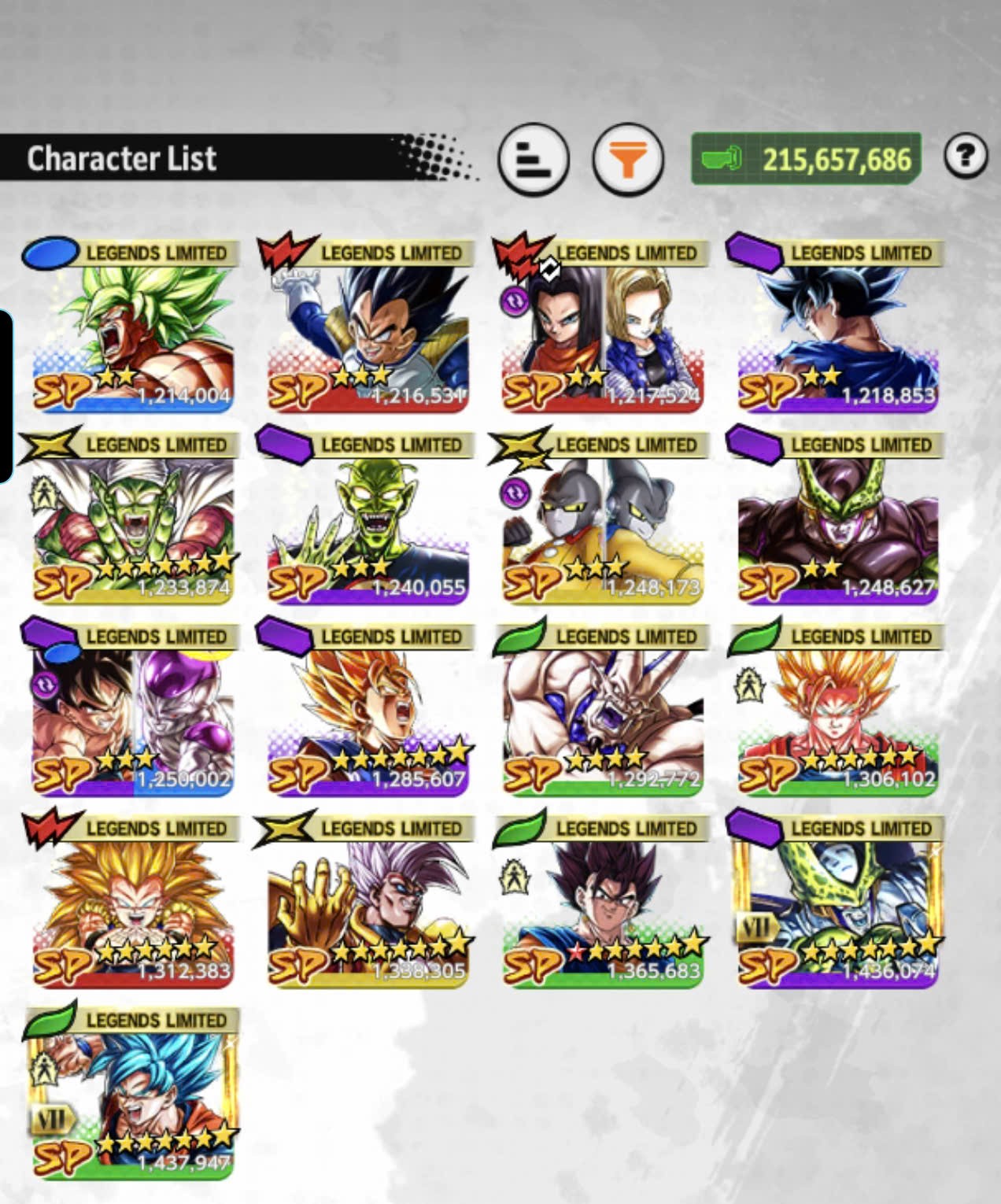Open the tag card rated 1,250,002
This screenshot has width=1001, height=1204.
click(x=132, y=710)
